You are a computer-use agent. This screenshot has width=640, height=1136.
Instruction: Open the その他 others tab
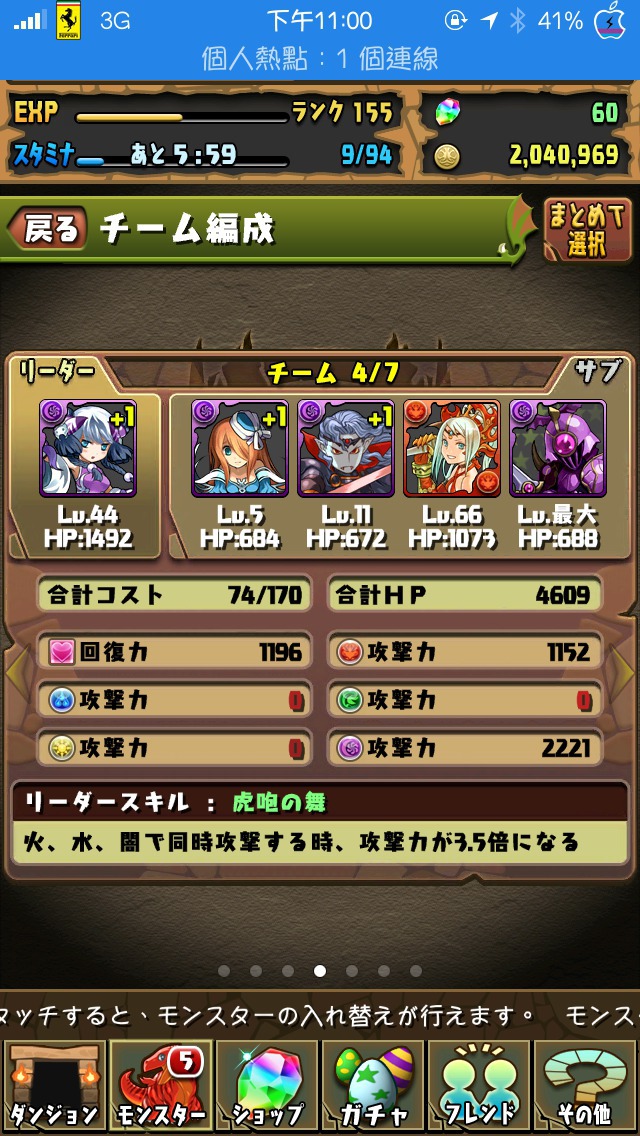(586, 1087)
